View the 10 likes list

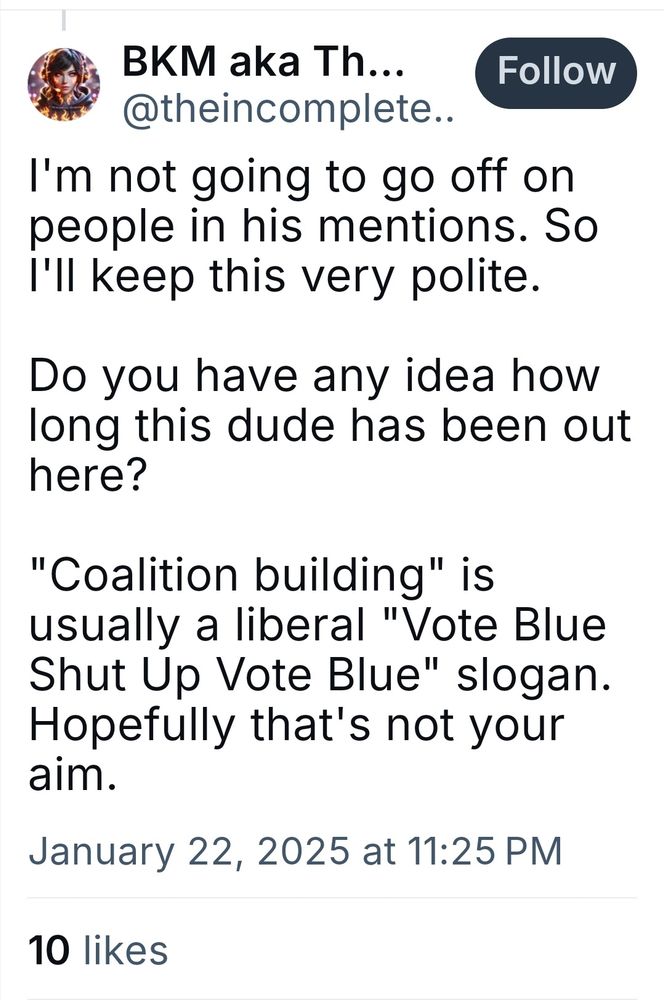pos(98,949)
